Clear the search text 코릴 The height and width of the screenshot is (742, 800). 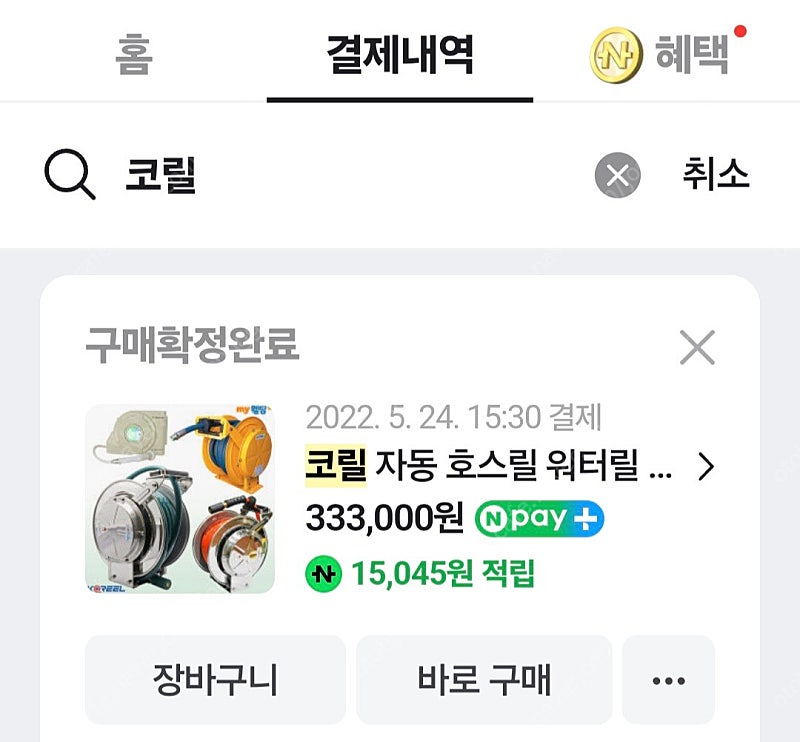(618, 177)
